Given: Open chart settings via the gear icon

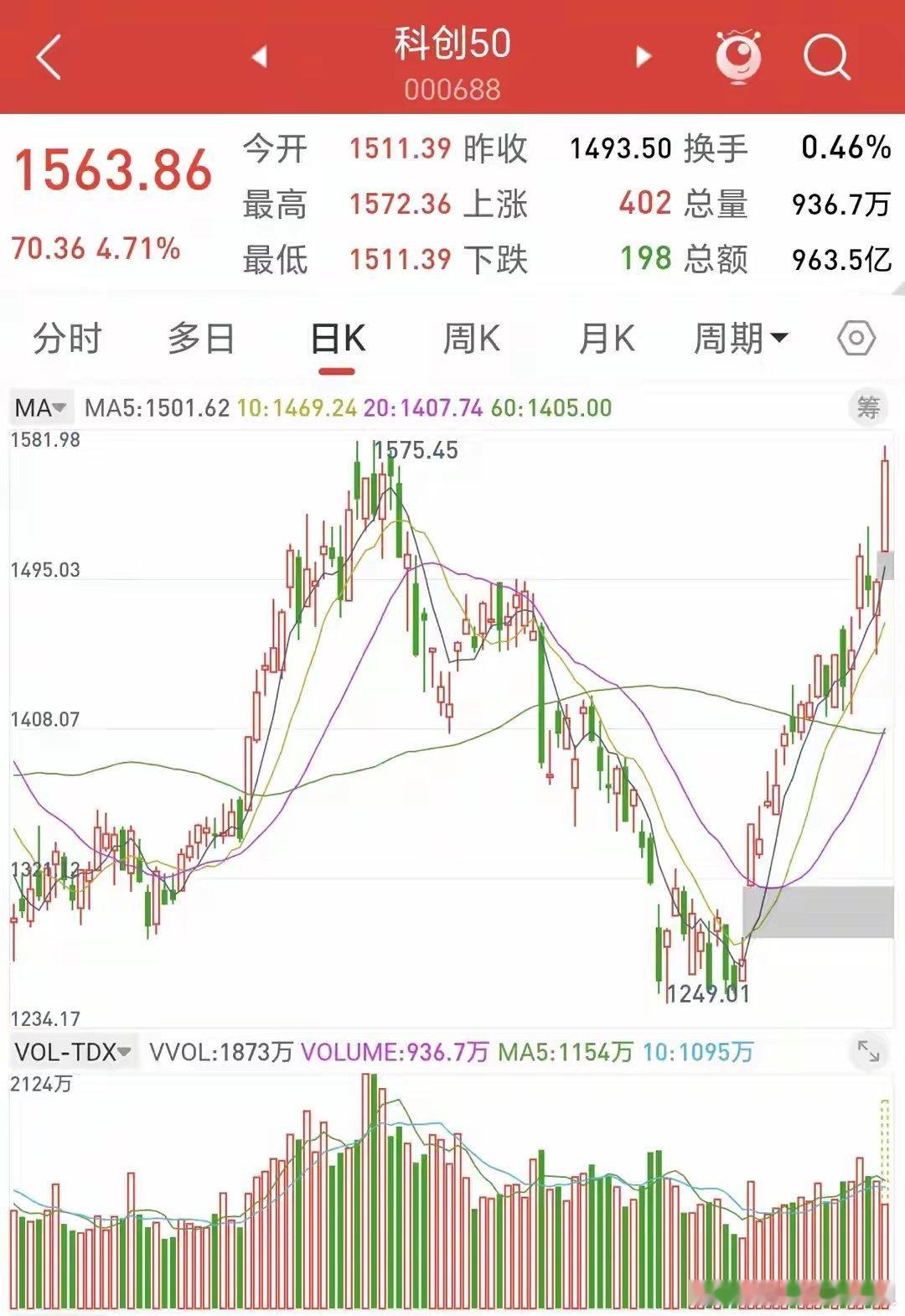Looking at the screenshot, I should [x=856, y=338].
